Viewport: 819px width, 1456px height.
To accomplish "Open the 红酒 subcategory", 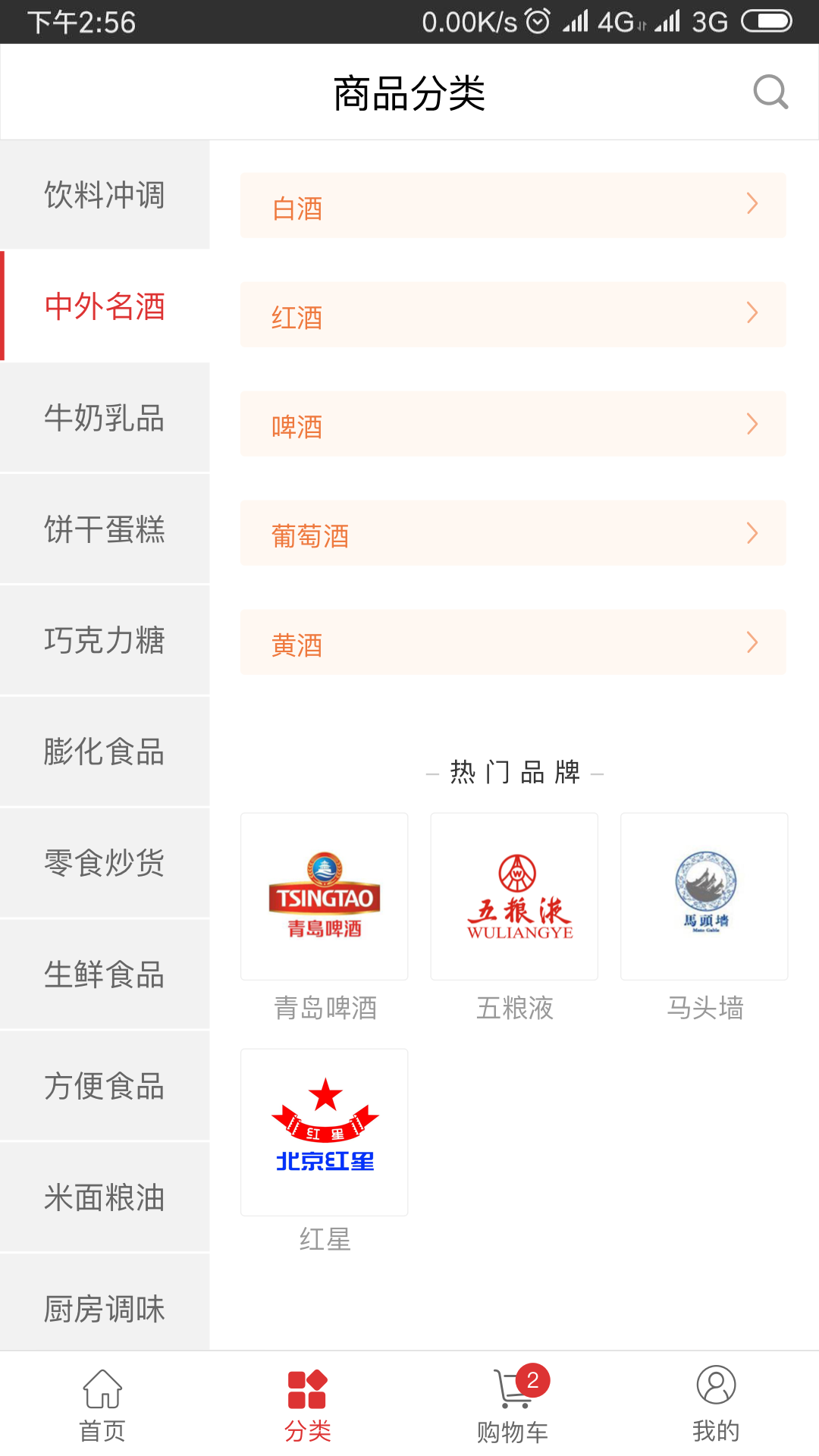I will pos(513,315).
